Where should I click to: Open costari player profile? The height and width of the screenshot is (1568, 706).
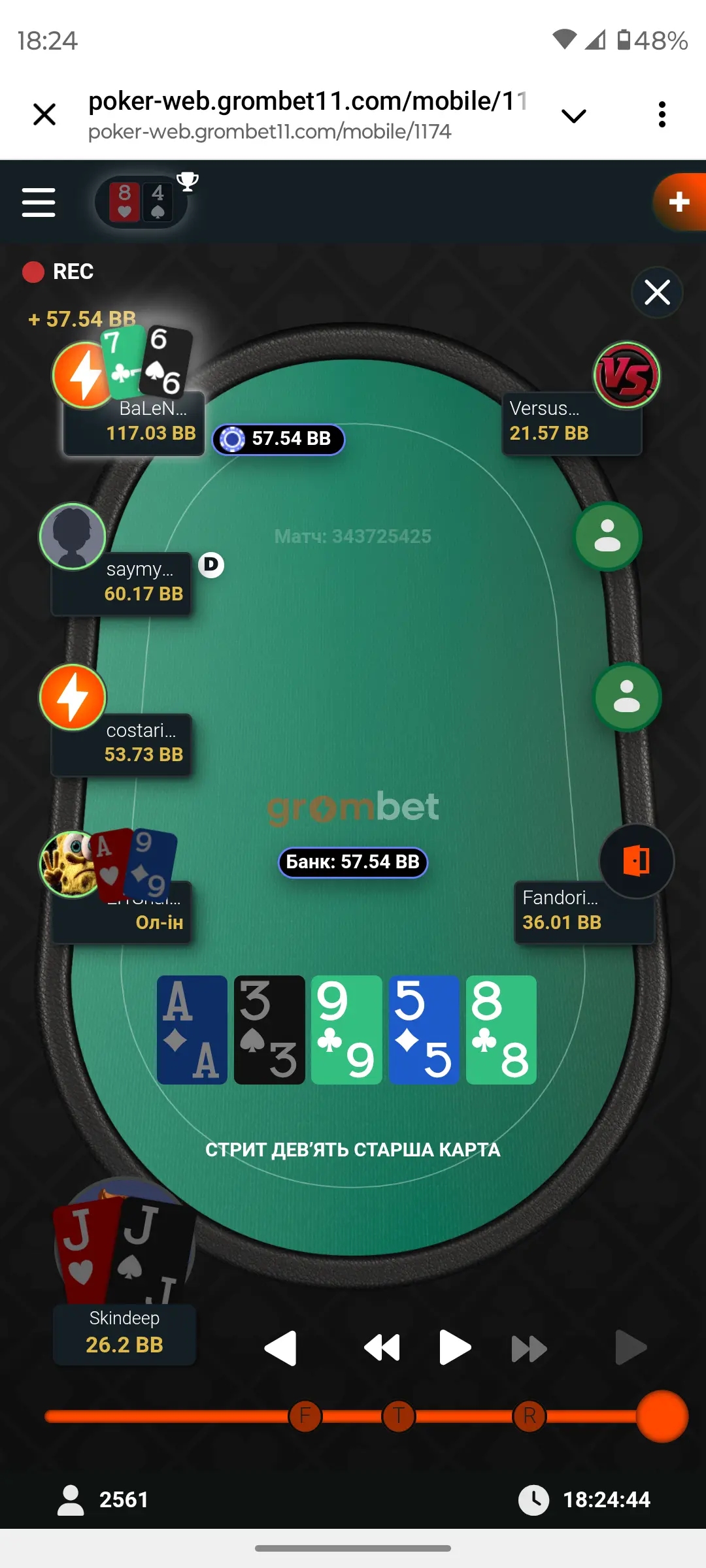point(73,697)
